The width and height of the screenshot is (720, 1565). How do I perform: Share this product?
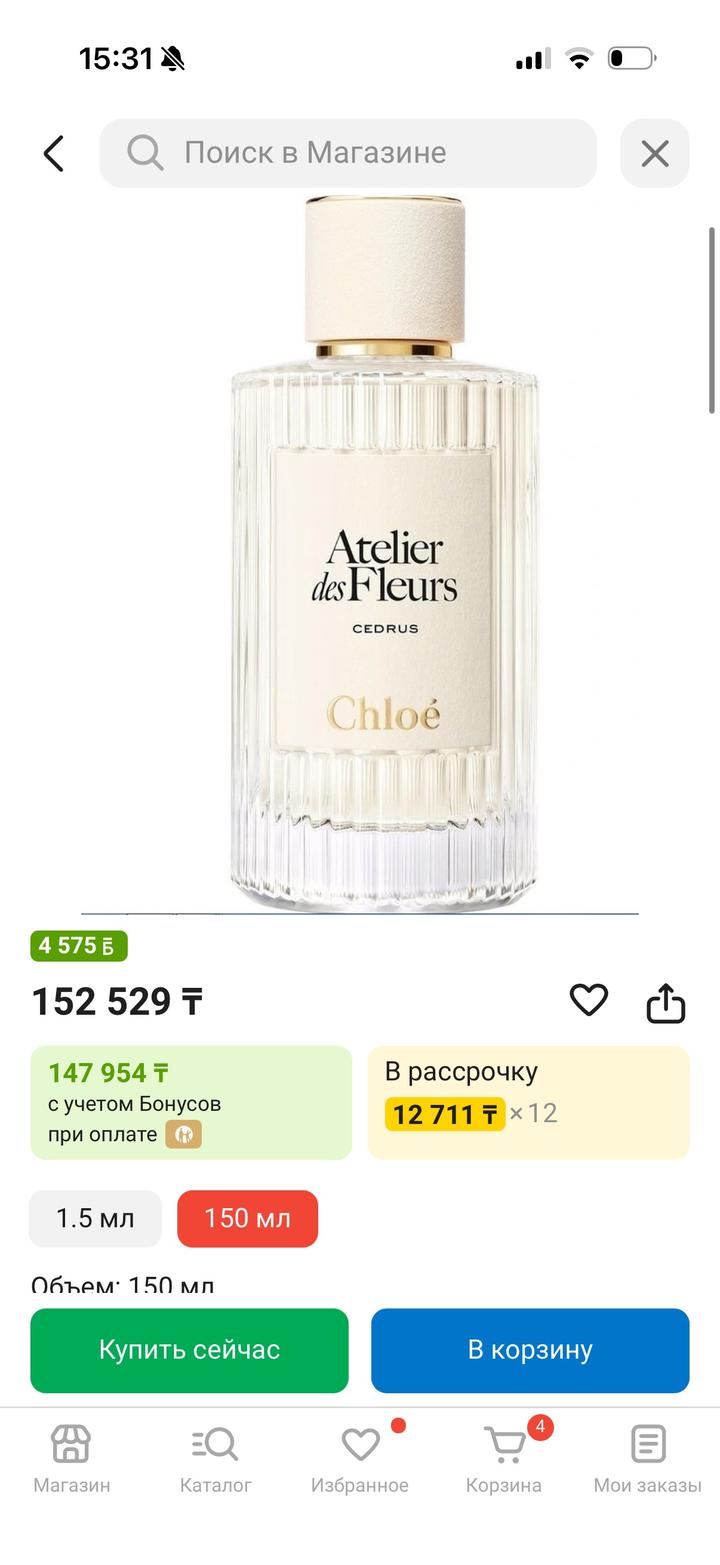coord(665,1002)
